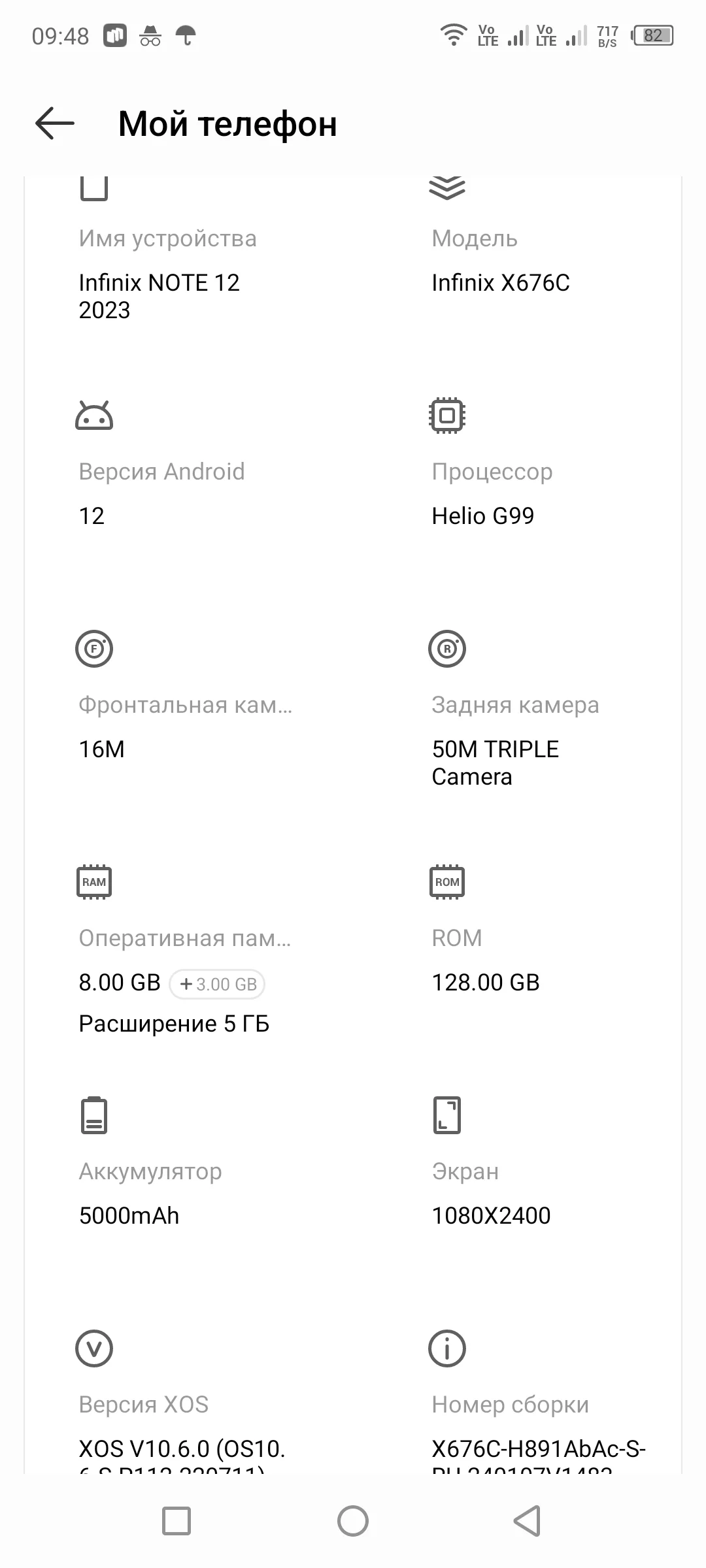
Task: Tap the +3.00 GB RAM extension badge
Action: (218, 983)
